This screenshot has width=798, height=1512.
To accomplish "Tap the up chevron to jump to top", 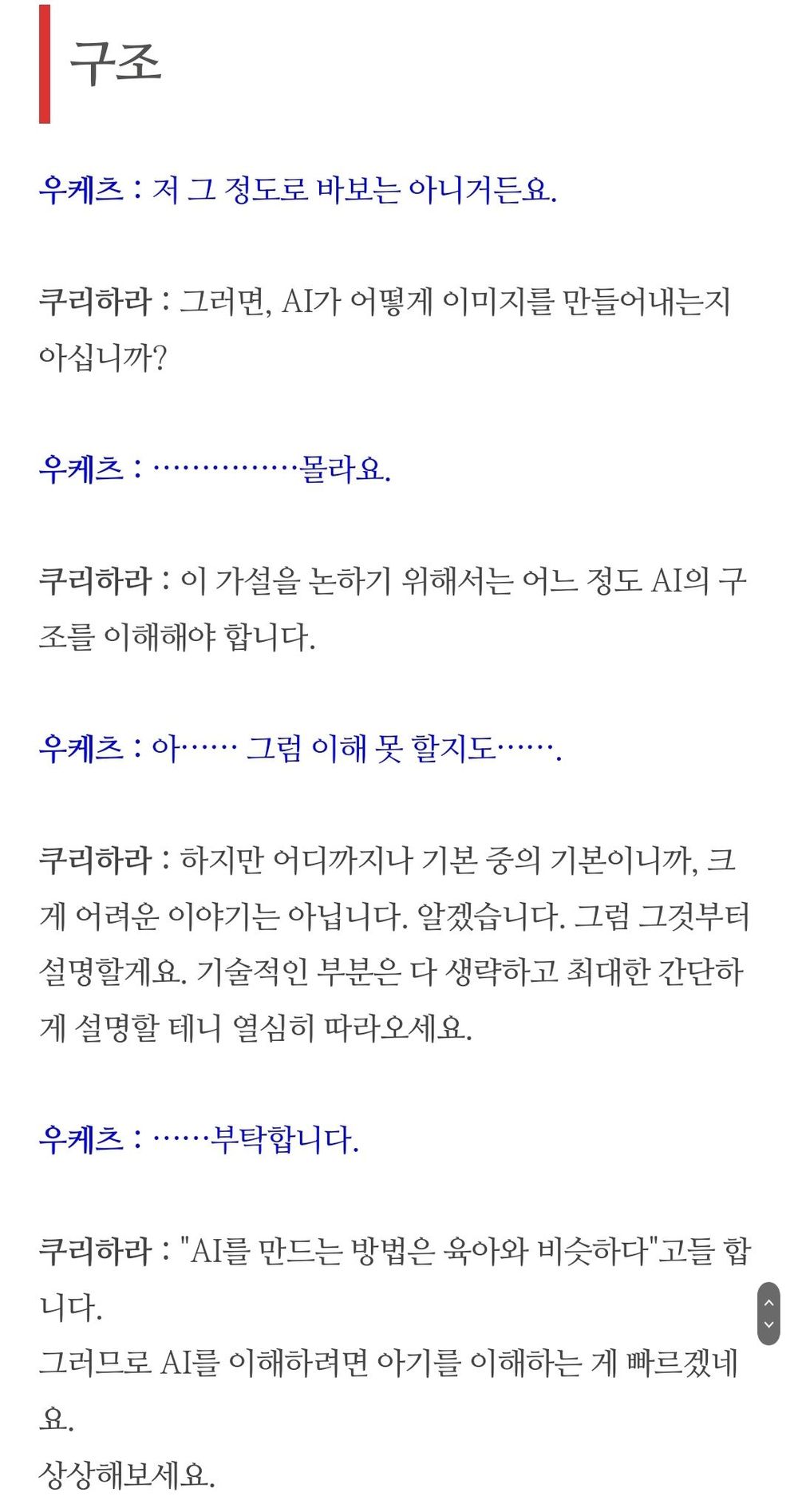I will (768, 1303).
